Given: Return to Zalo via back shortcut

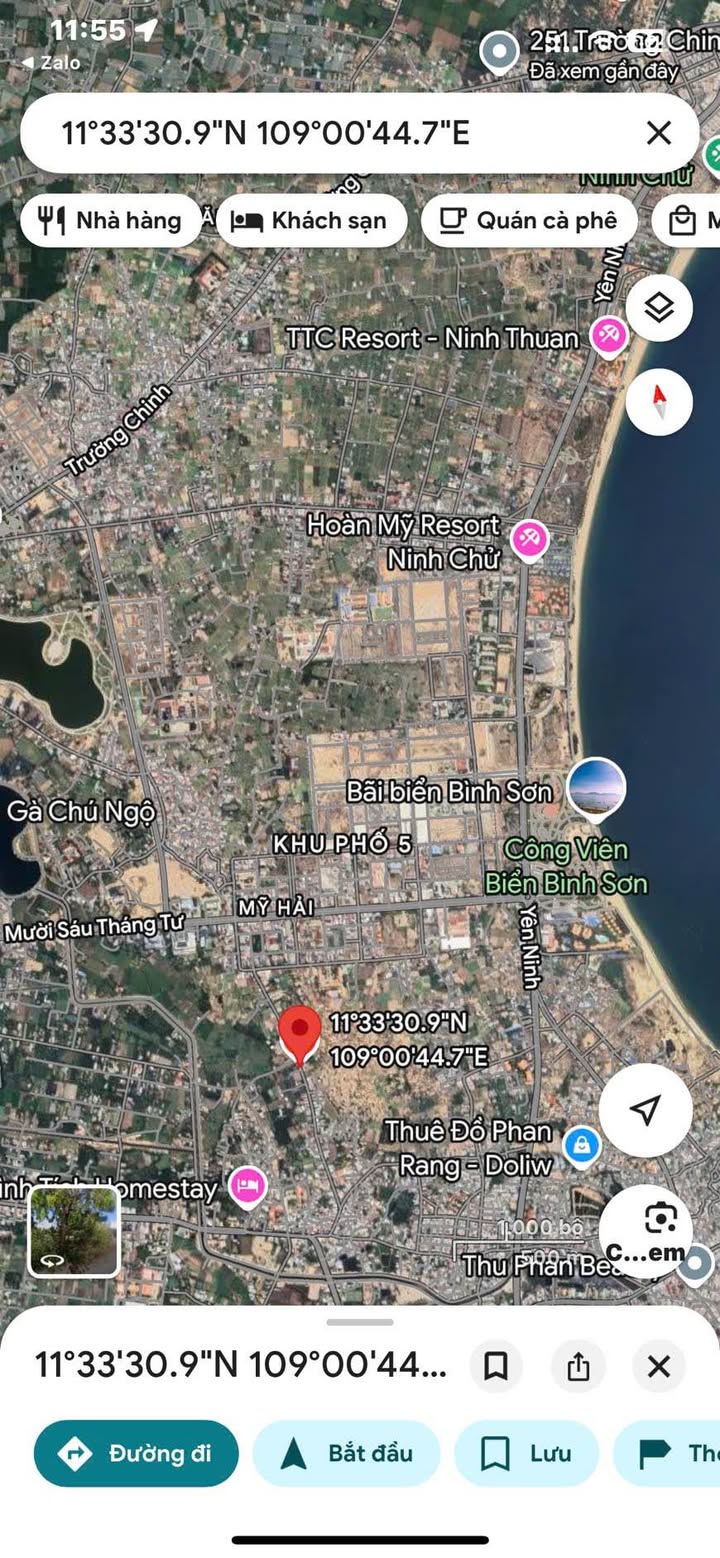Looking at the screenshot, I should pos(50,62).
